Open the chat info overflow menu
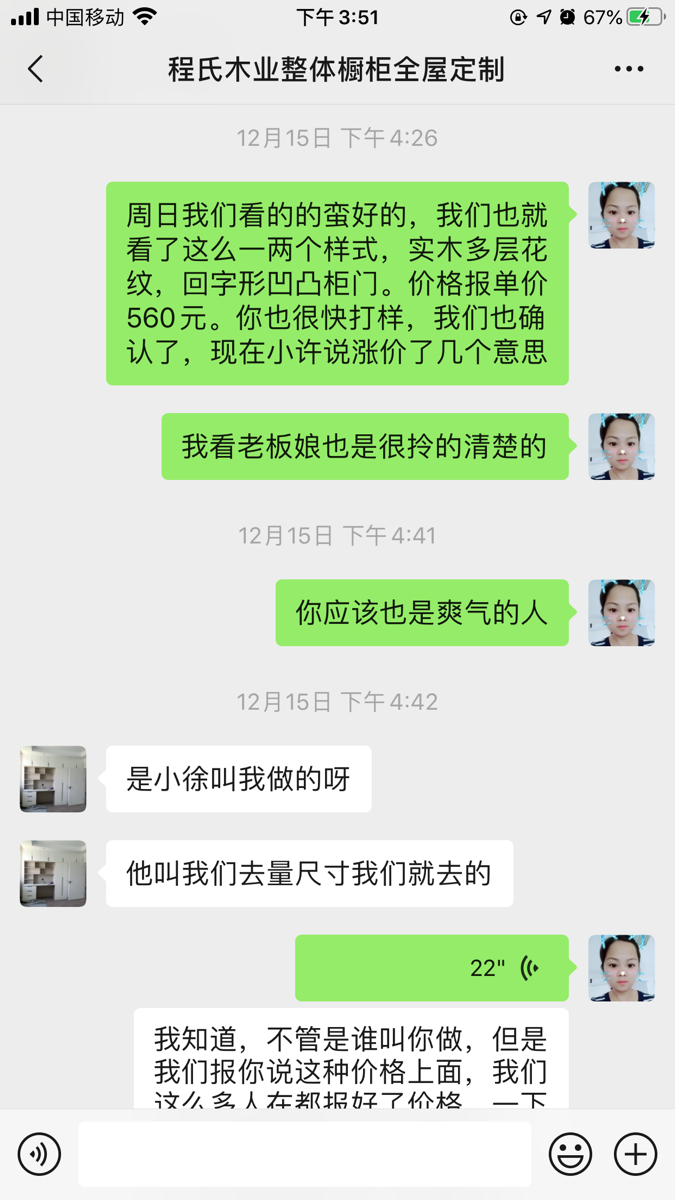 tap(629, 69)
